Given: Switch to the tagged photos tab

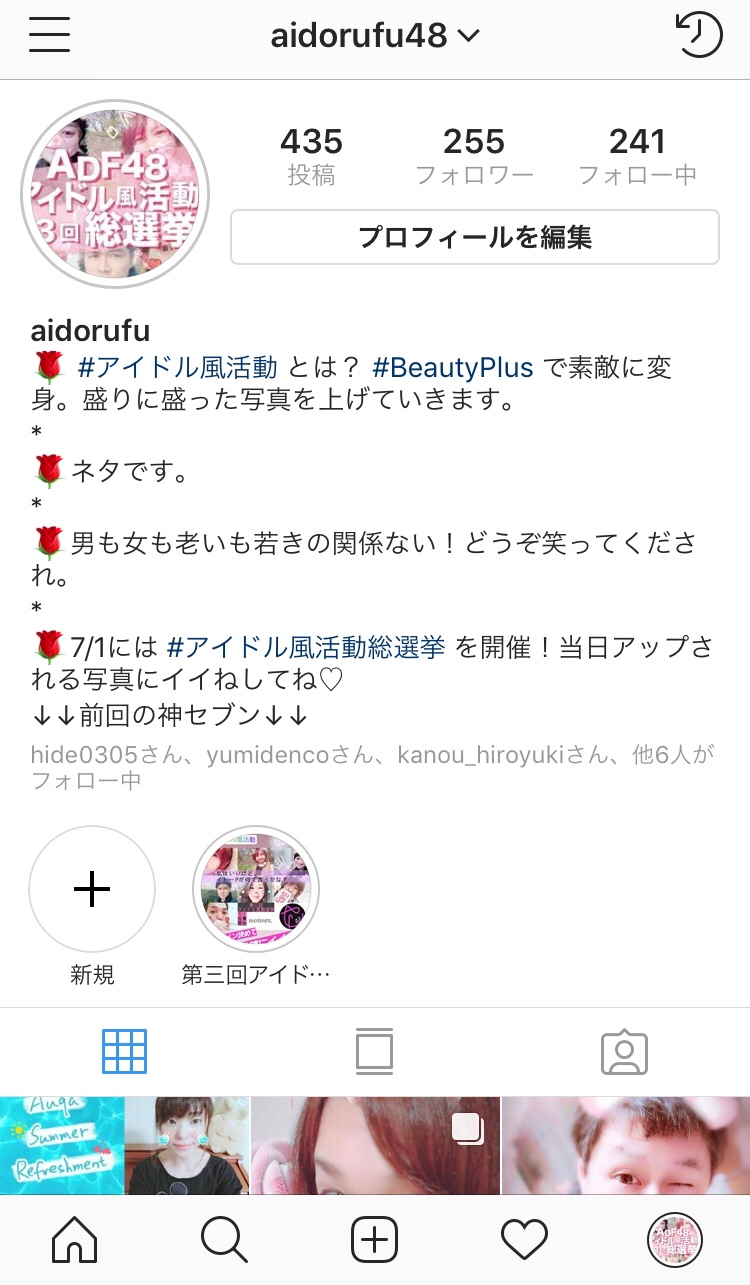Looking at the screenshot, I should (624, 1051).
